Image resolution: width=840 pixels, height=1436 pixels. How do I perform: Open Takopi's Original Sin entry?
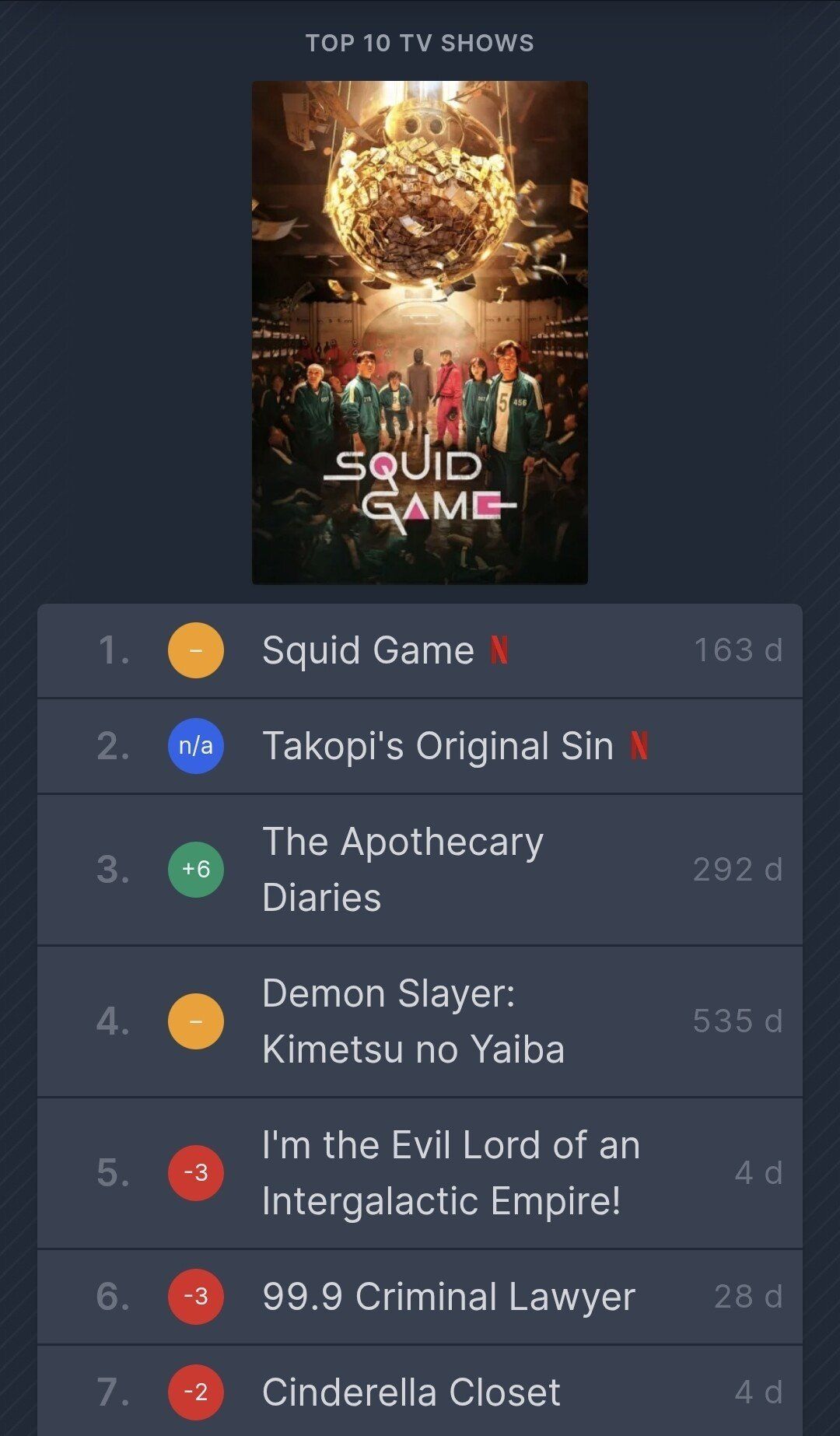pos(437,746)
